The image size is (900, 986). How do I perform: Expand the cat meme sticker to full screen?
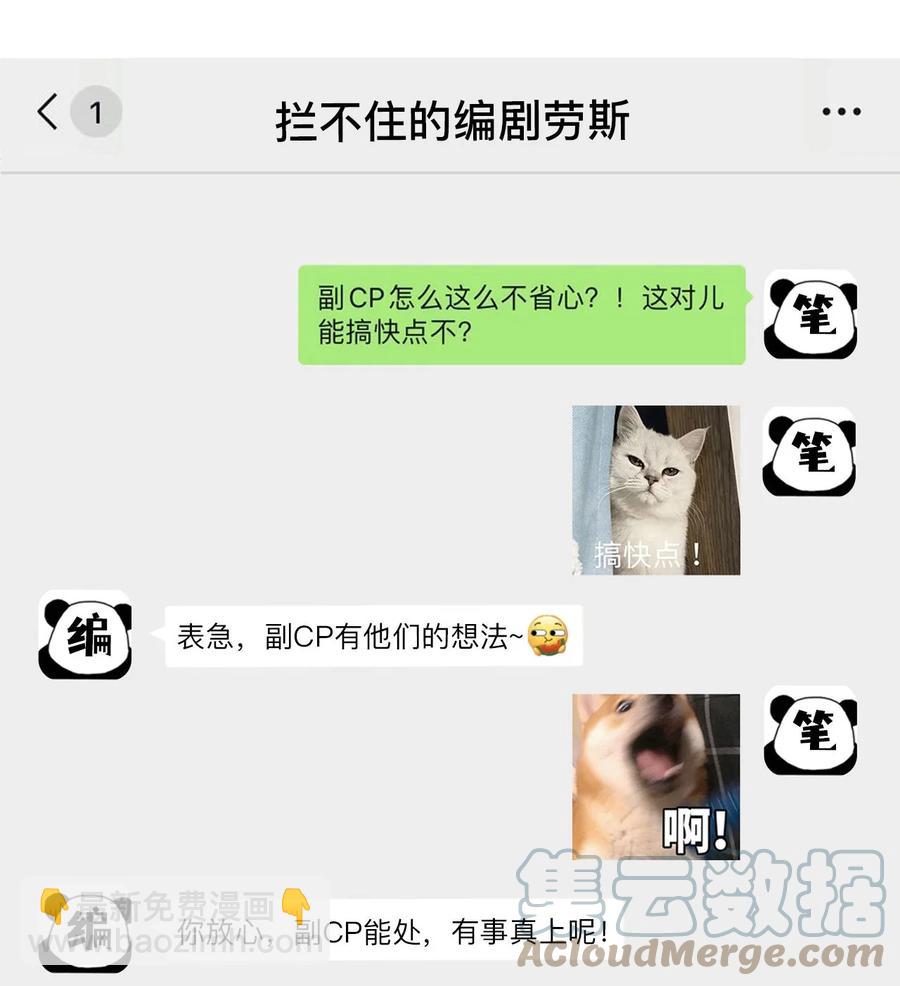655,489
